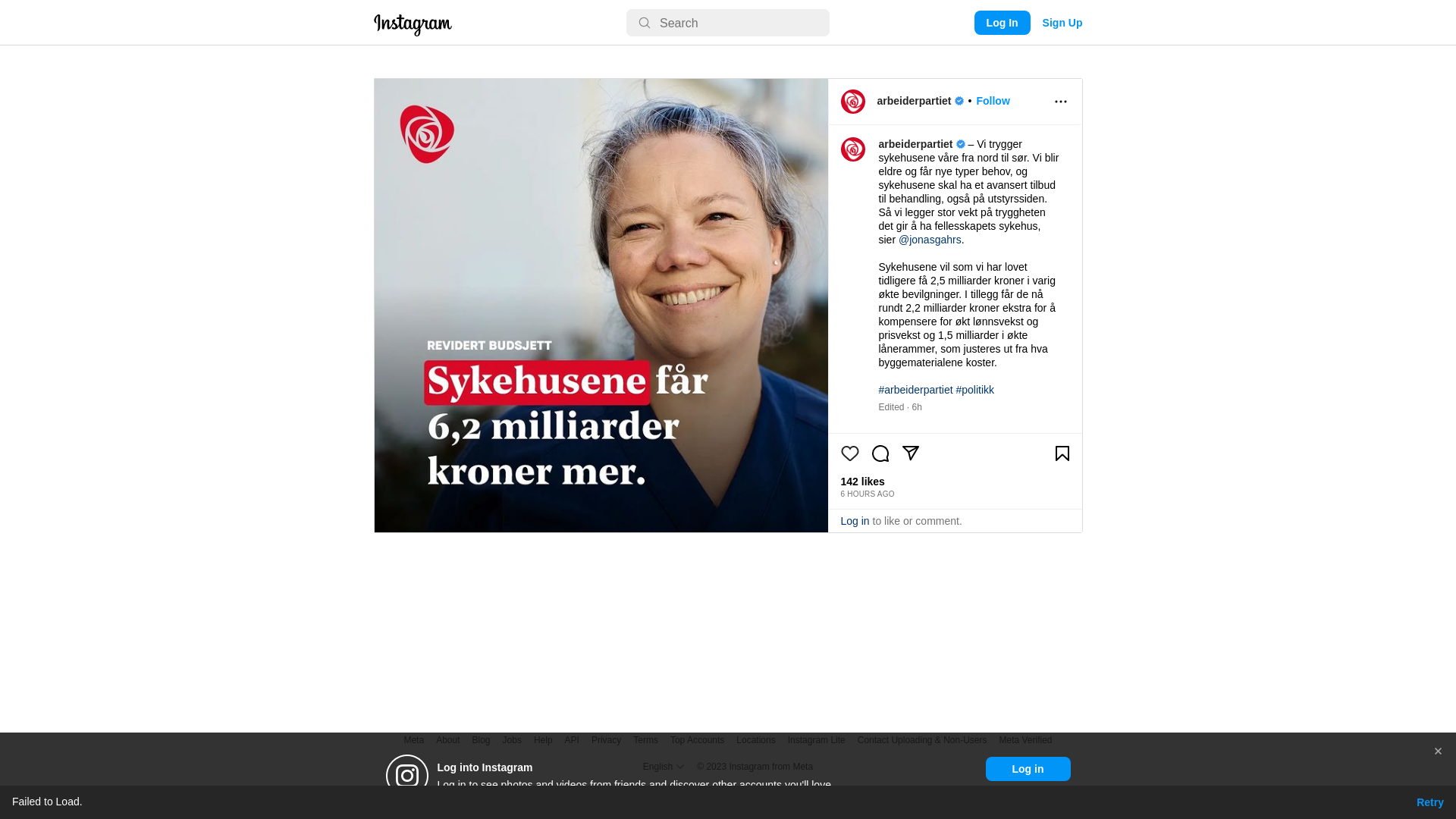Open the English language dropdown

tap(663, 767)
